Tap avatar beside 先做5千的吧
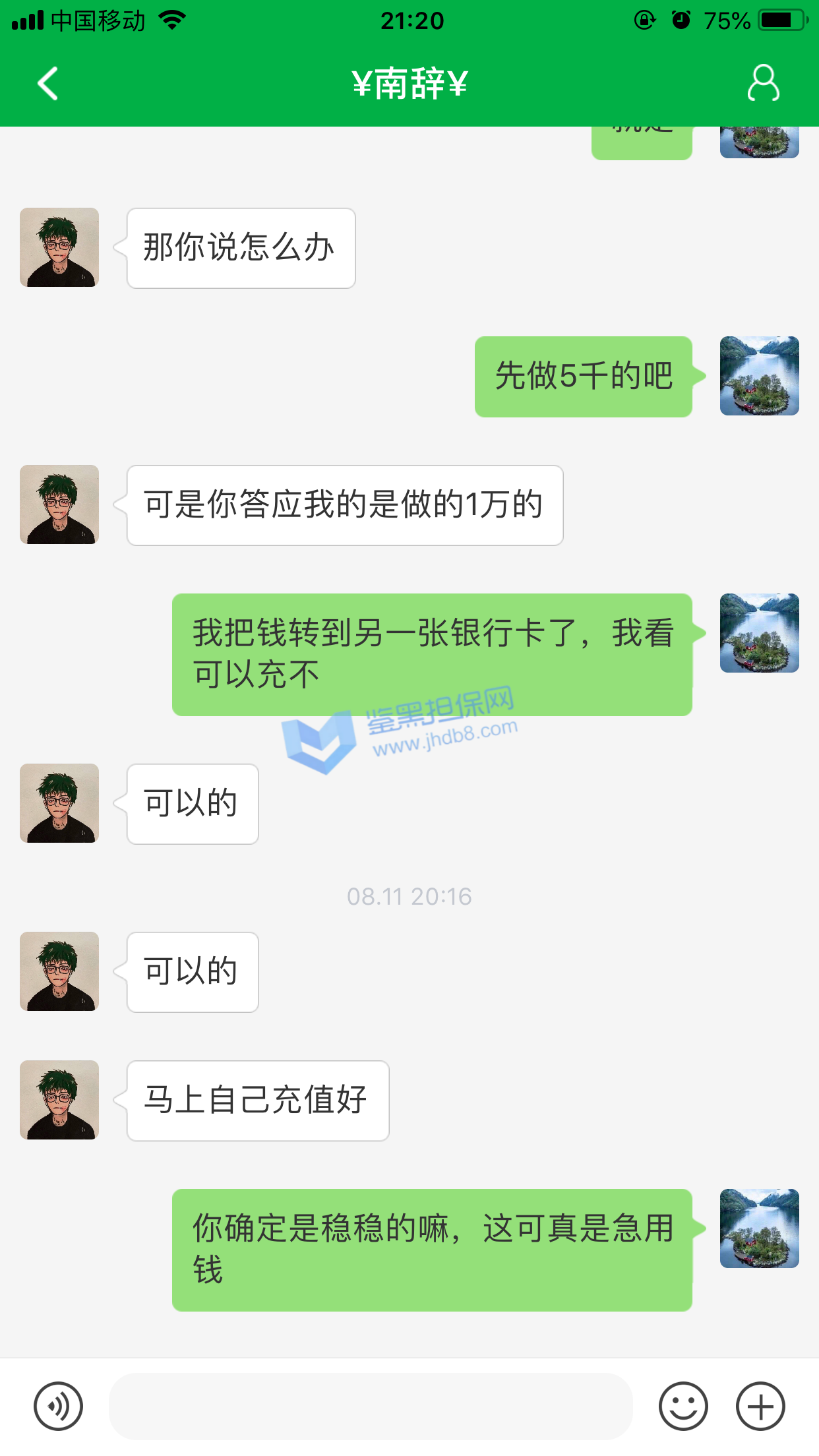The image size is (819, 1456). coord(759,376)
